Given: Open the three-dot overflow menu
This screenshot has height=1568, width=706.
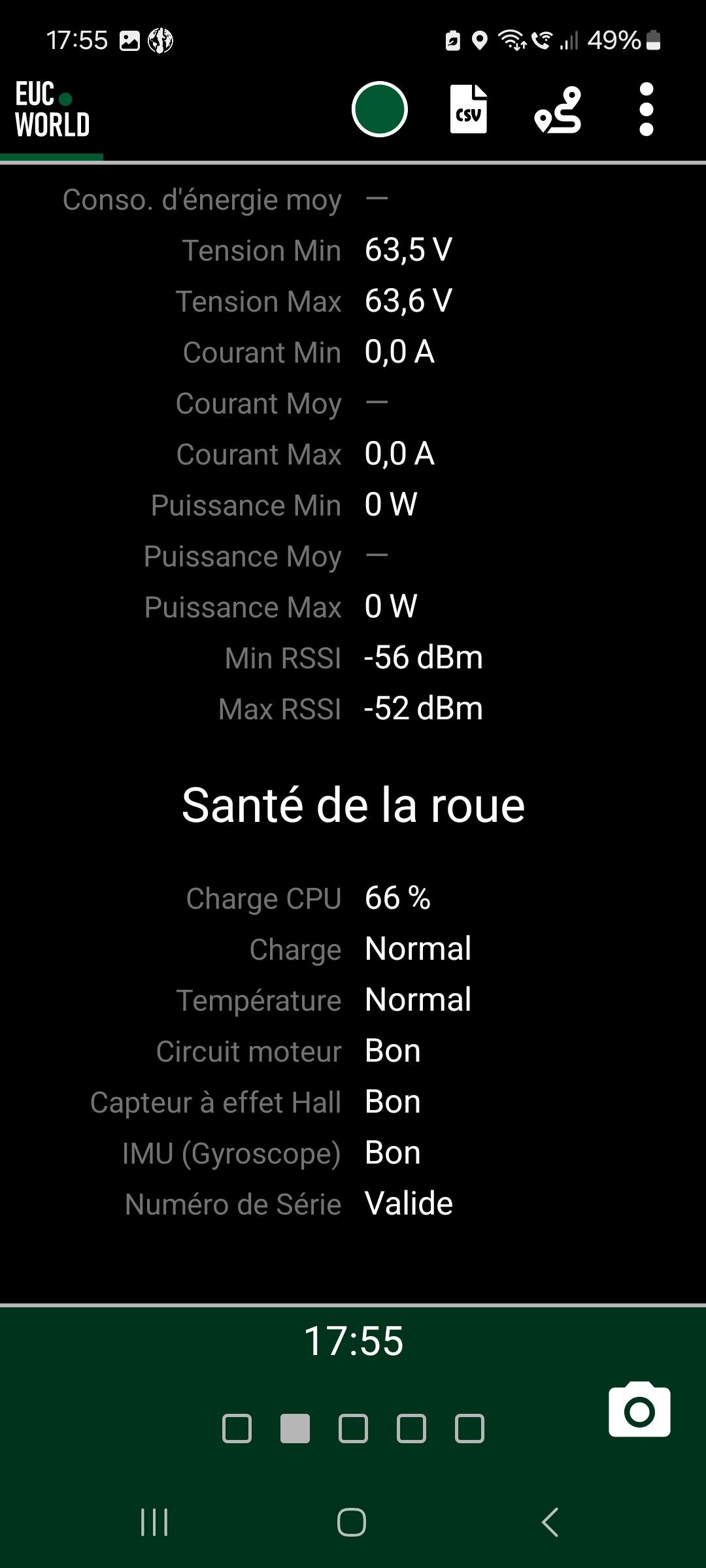Looking at the screenshot, I should (647, 109).
